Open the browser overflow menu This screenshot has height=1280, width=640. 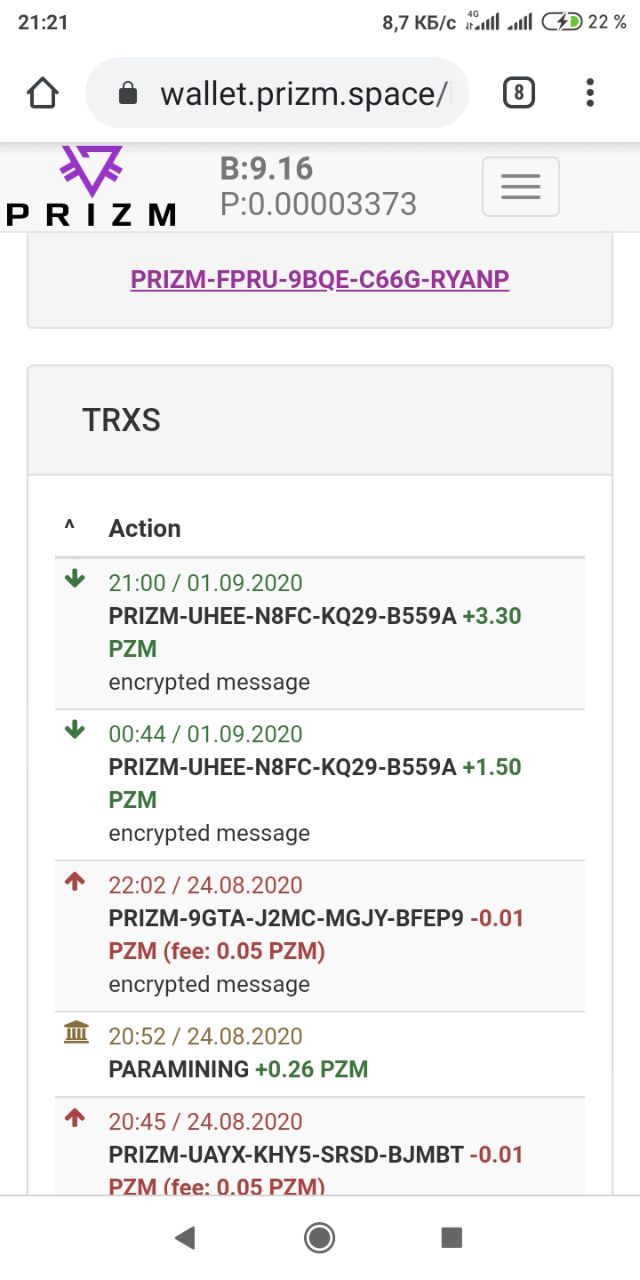tap(590, 93)
